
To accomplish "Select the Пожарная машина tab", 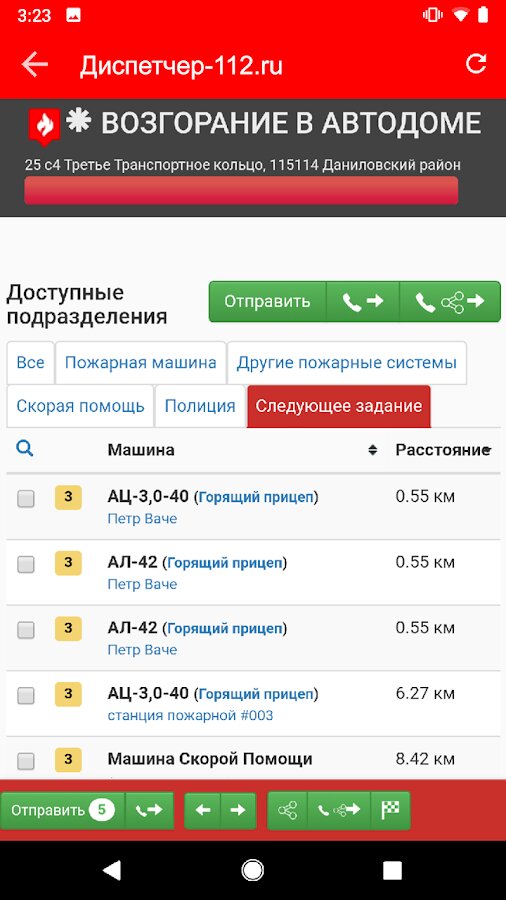I will point(141,363).
